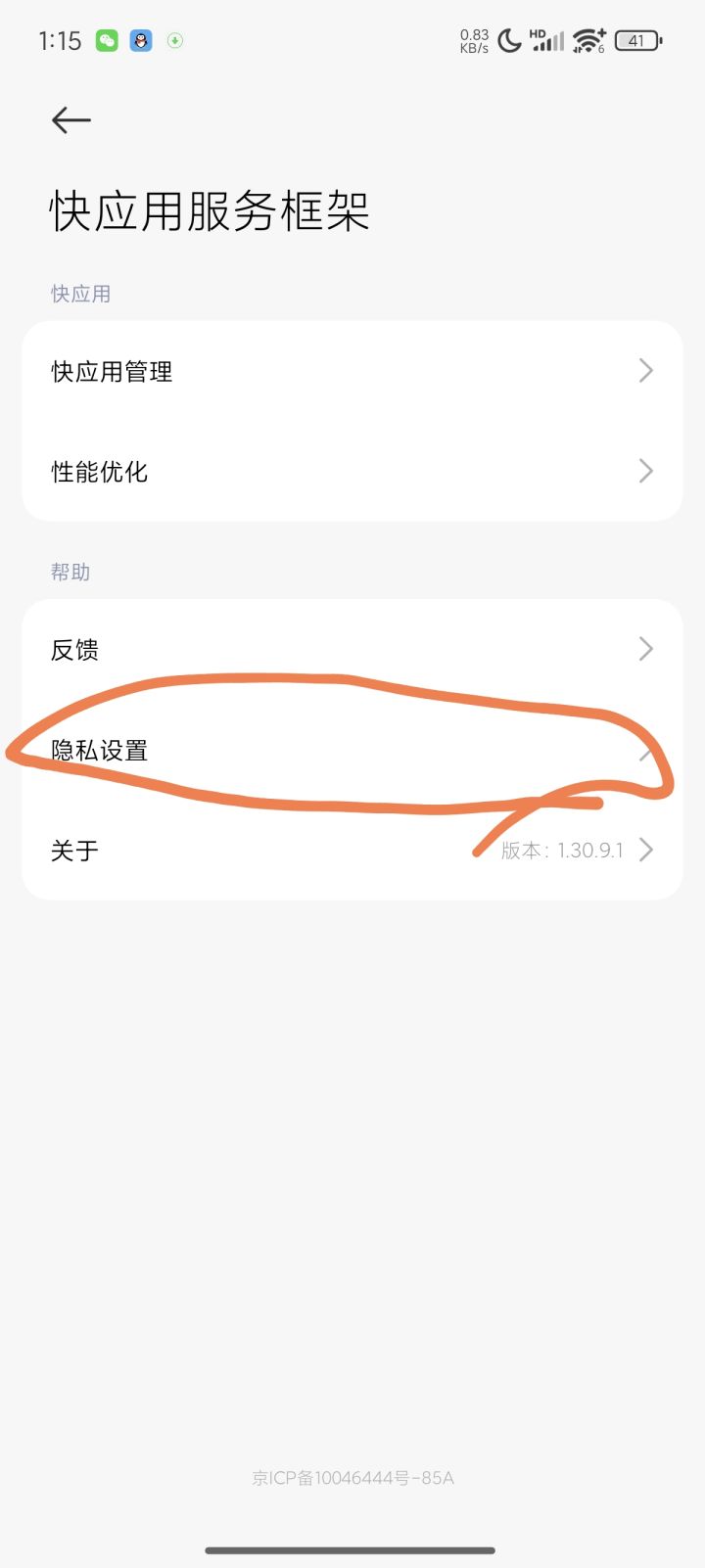Tap the battery indicator showing 41
This screenshot has height=1568, width=705.
[636, 39]
